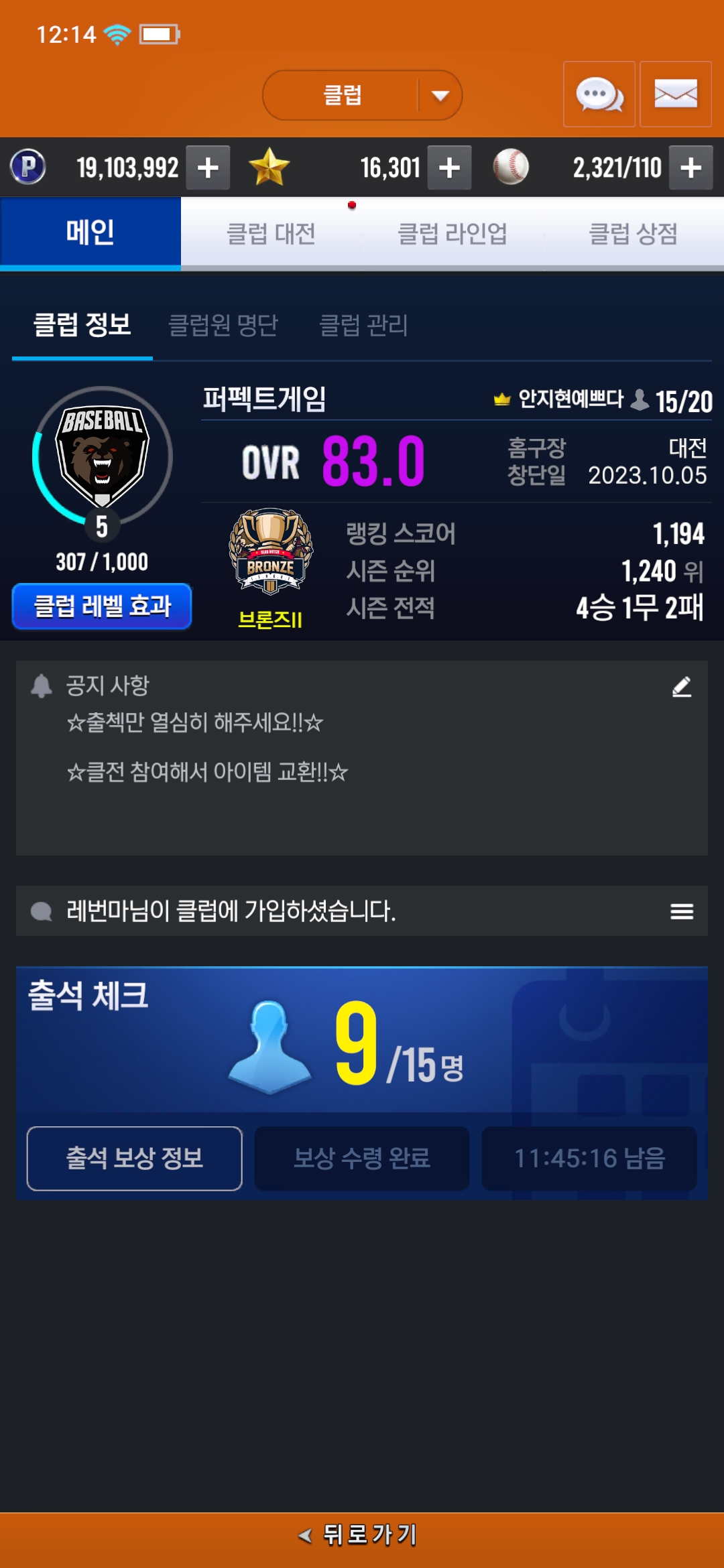Add stars with the plus beside 16,301
Viewport: 724px width, 1568px height.
[x=449, y=168]
